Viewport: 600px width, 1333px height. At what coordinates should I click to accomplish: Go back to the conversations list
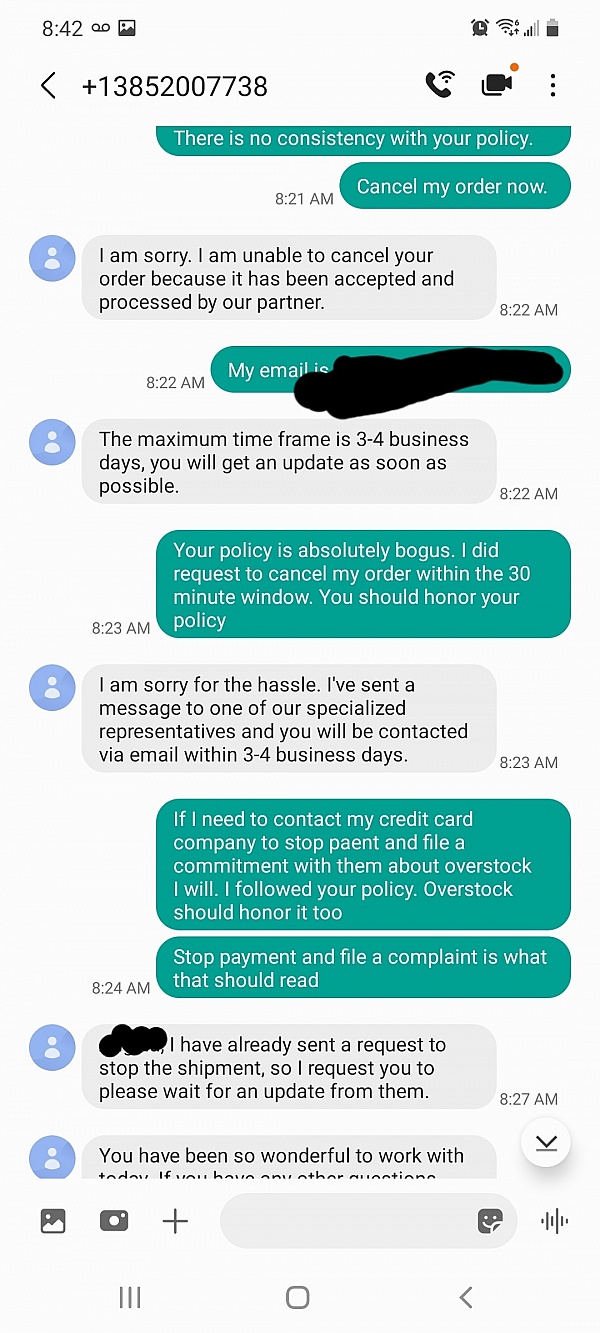pos(48,86)
